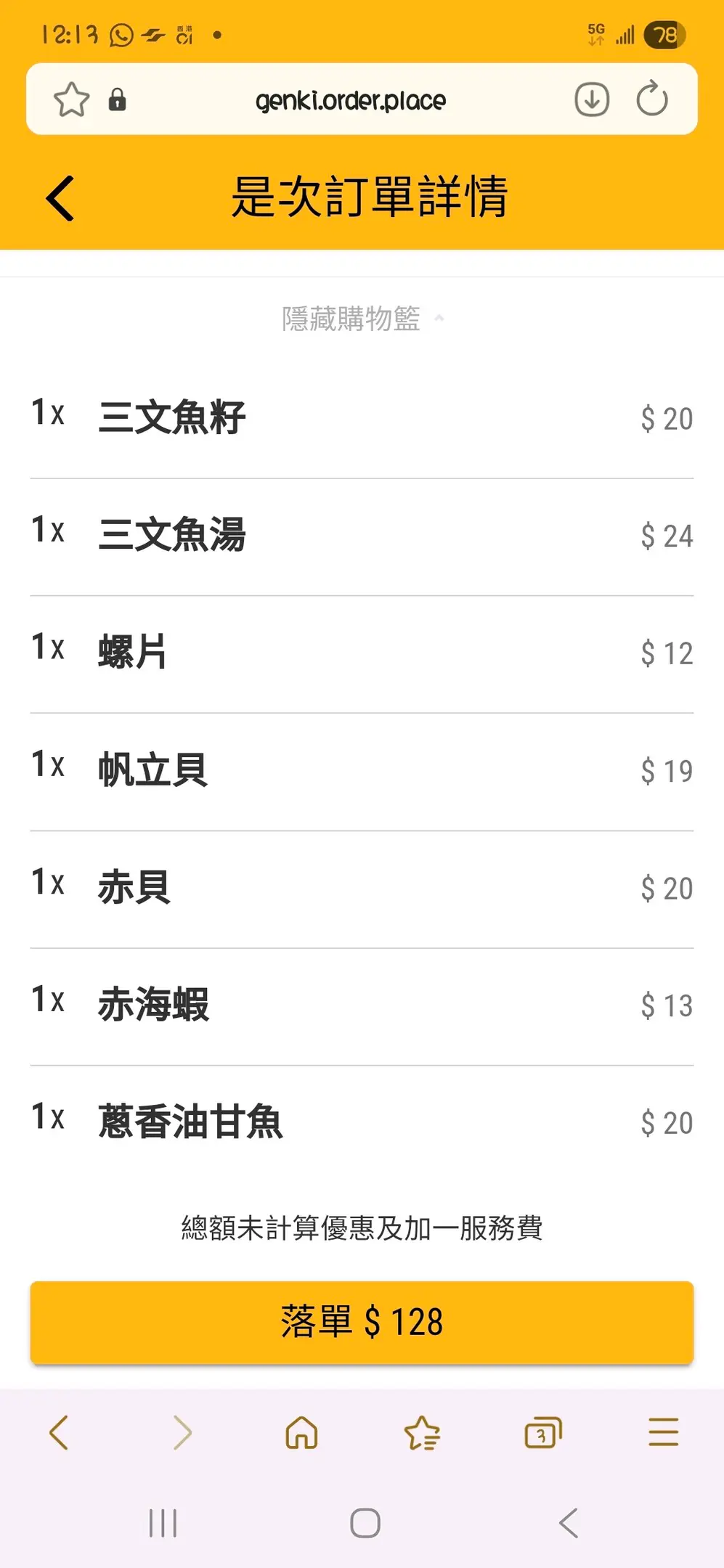Open the browser bookmarks list
Viewport: 724px width, 1568px height.
point(422,1433)
